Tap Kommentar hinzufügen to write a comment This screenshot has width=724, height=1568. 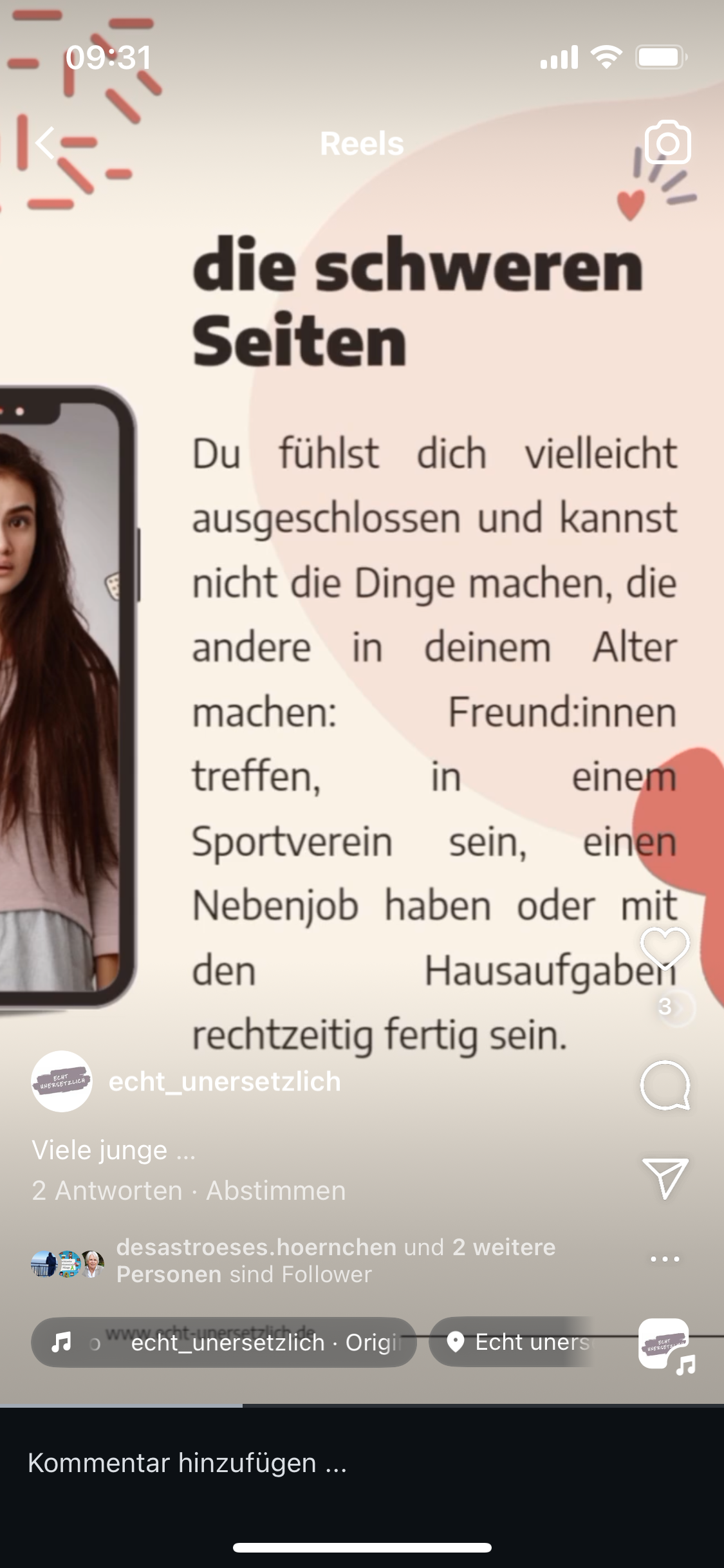point(187,1463)
